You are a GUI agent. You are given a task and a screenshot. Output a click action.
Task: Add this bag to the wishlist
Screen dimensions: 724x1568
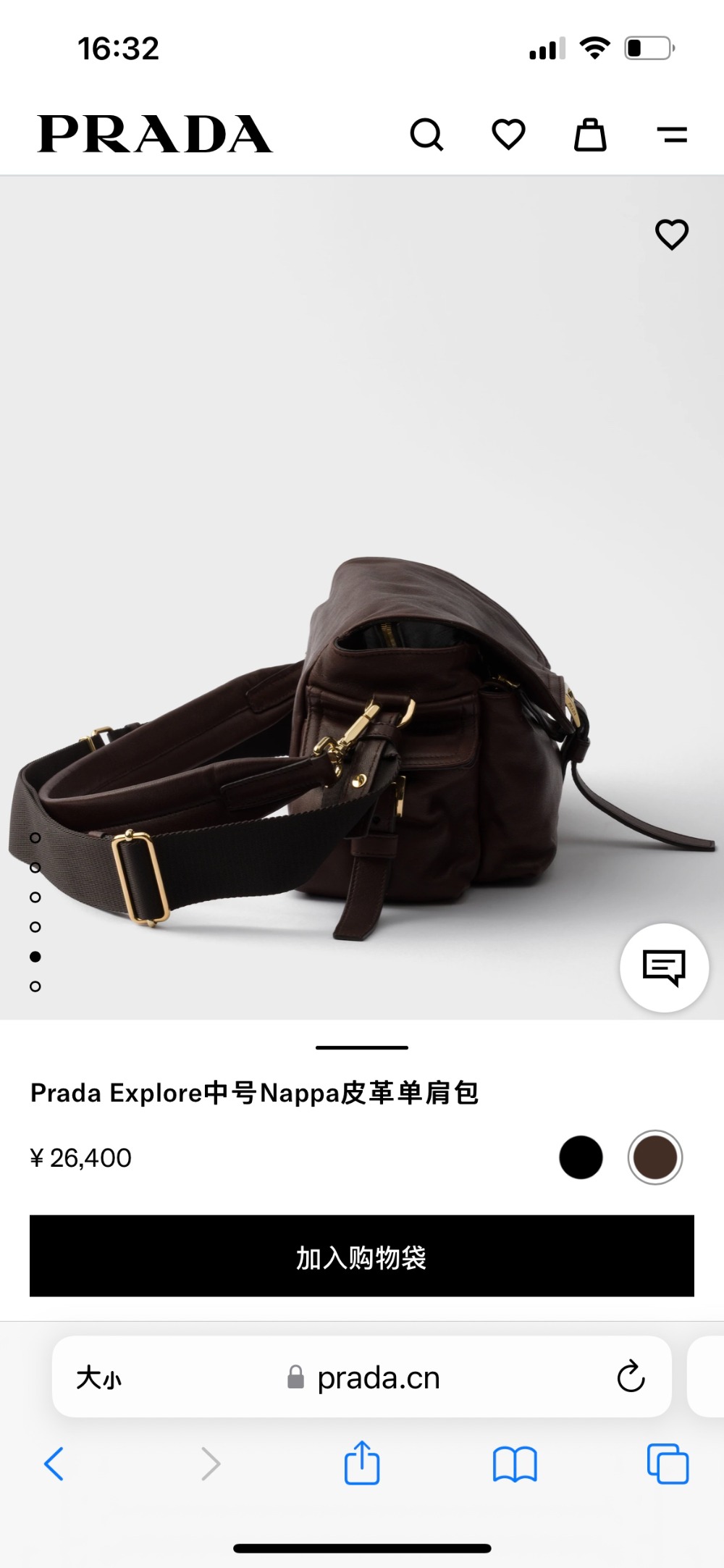pyautogui.click(x=671, y=235)
